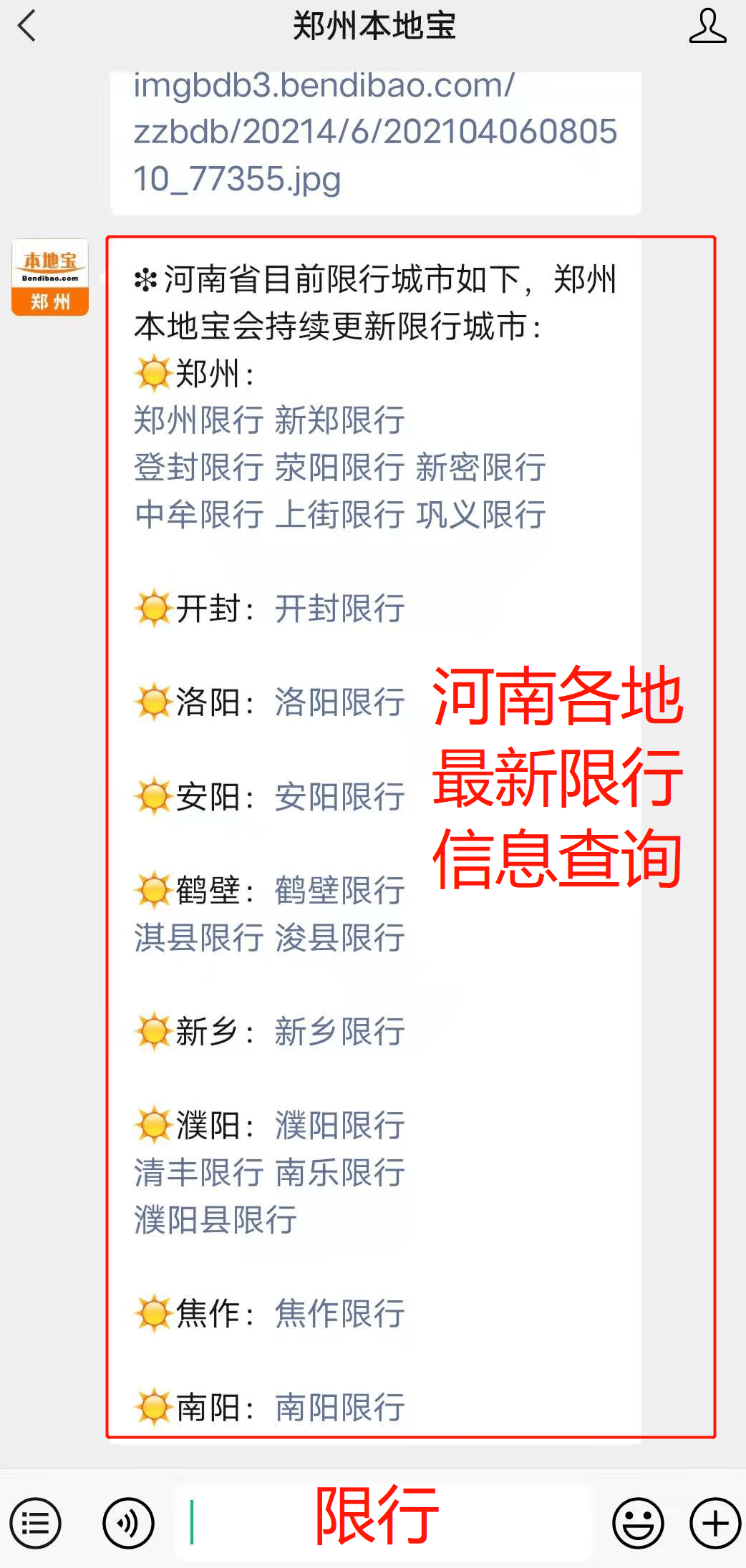Open 登封限行 link
746x1568 pixels.
coord(198,467)
